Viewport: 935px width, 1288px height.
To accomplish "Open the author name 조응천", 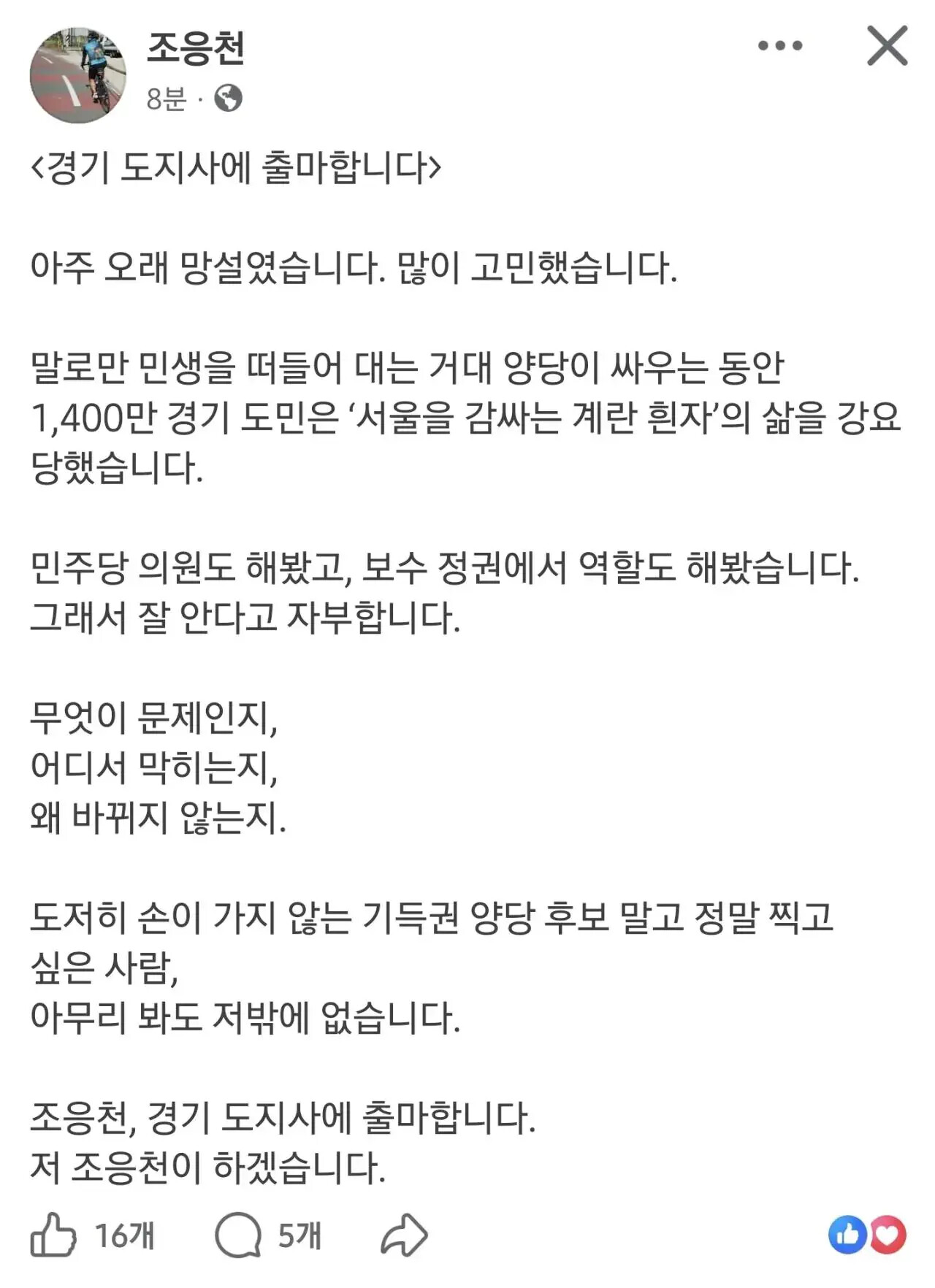I will point(196,49).
